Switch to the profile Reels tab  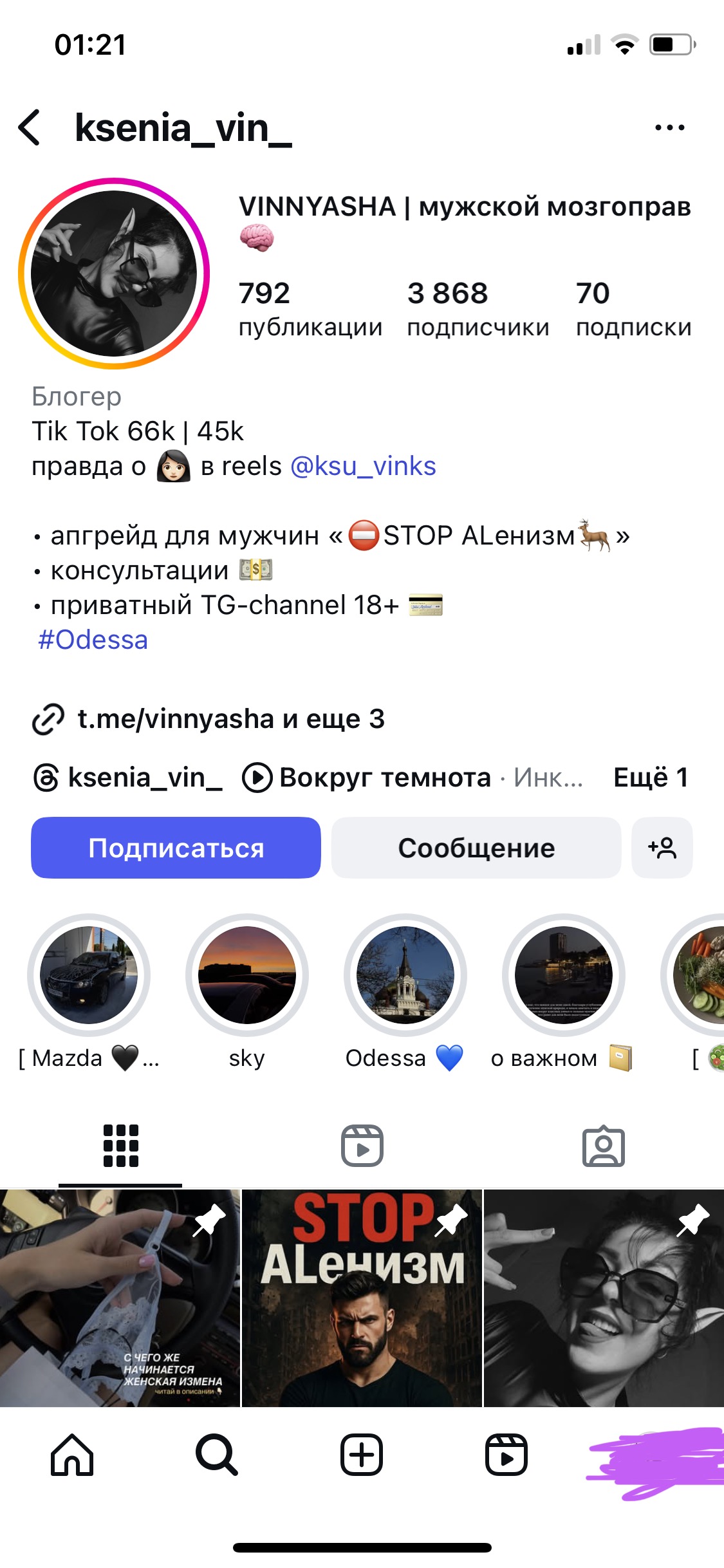click(362, 1146)
